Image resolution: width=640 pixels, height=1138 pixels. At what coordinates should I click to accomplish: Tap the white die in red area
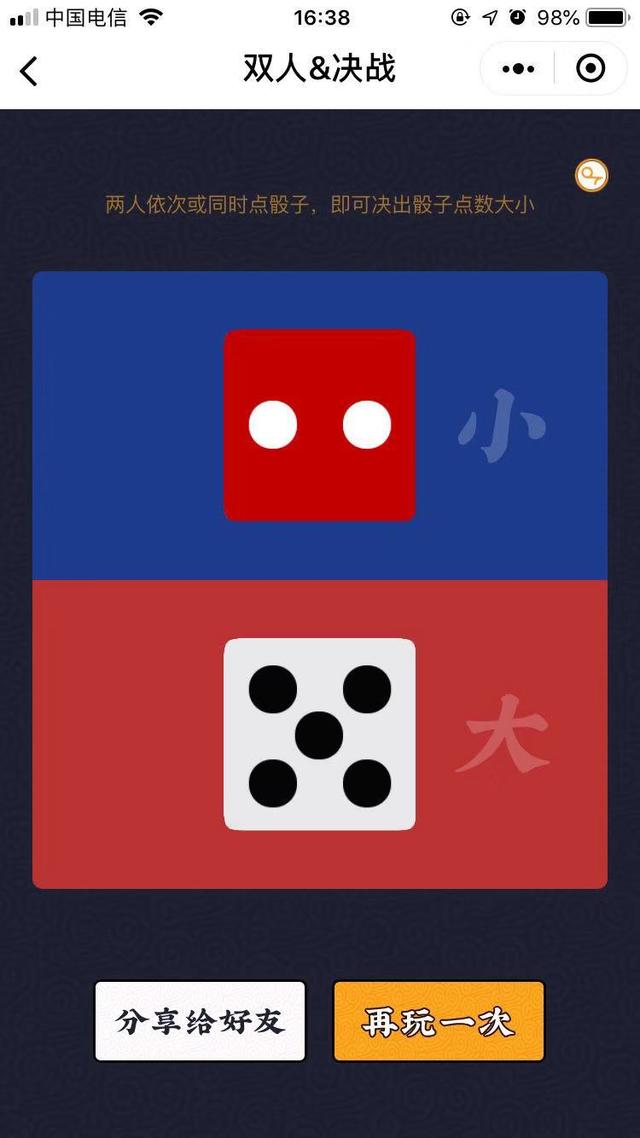tap(319, 734)
